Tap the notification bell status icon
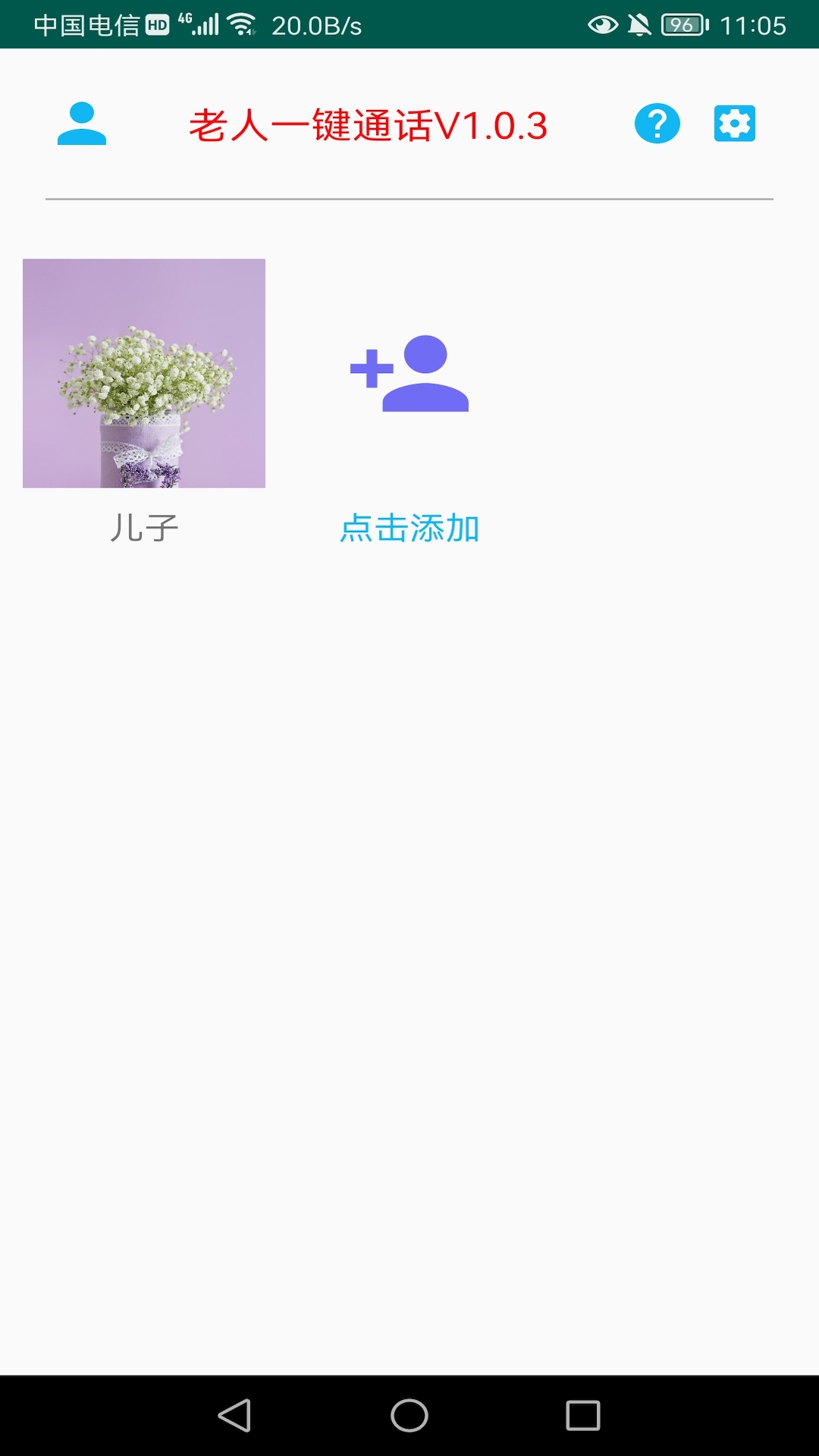Screen dimensions: 819x1456 [x=641, y=24]
